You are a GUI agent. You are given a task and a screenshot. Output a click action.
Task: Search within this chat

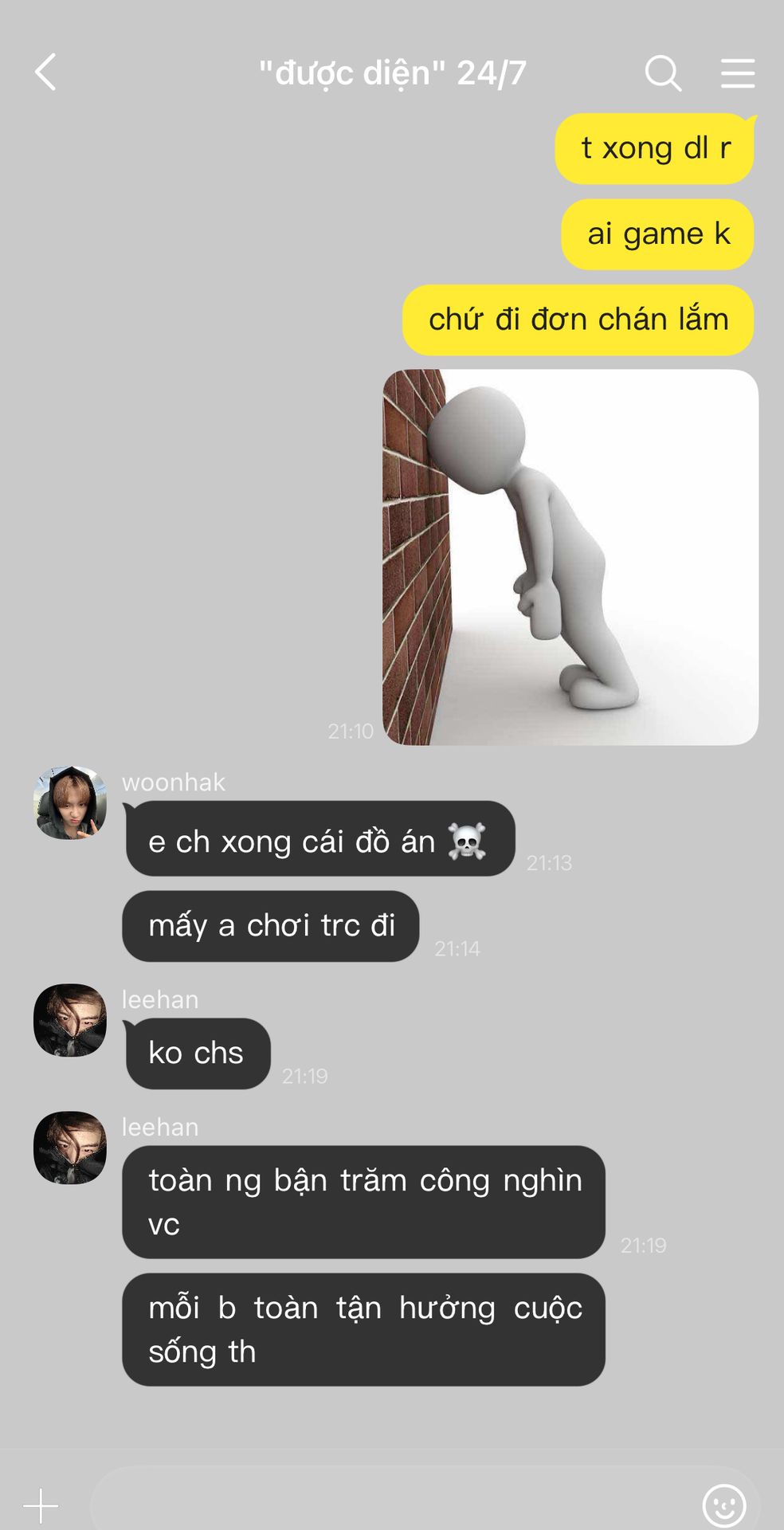point(663,73)
